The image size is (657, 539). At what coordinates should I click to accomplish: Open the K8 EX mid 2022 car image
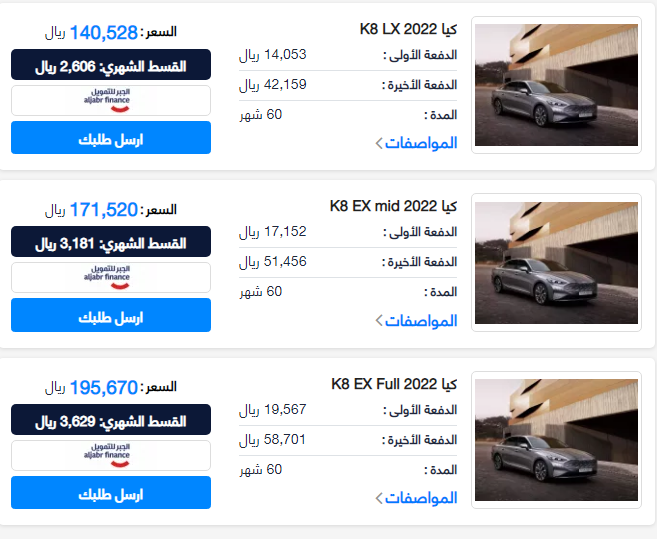click(x=556, y=263)
